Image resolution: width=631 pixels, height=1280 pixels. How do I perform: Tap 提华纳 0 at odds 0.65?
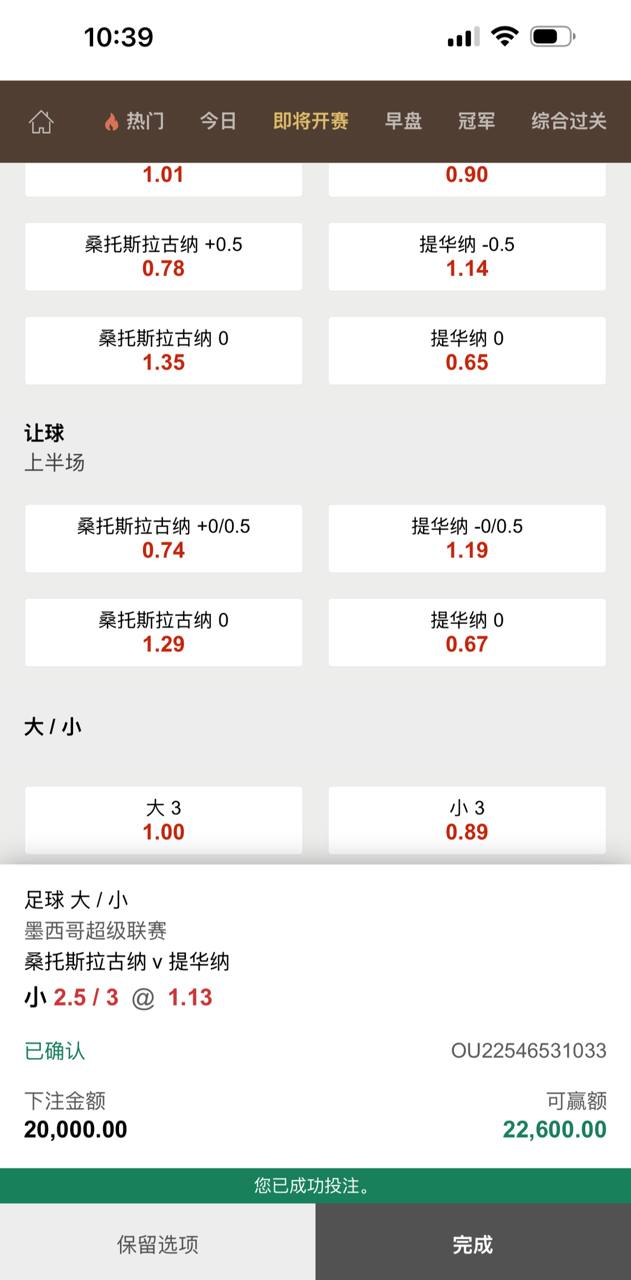coord(467,351)
